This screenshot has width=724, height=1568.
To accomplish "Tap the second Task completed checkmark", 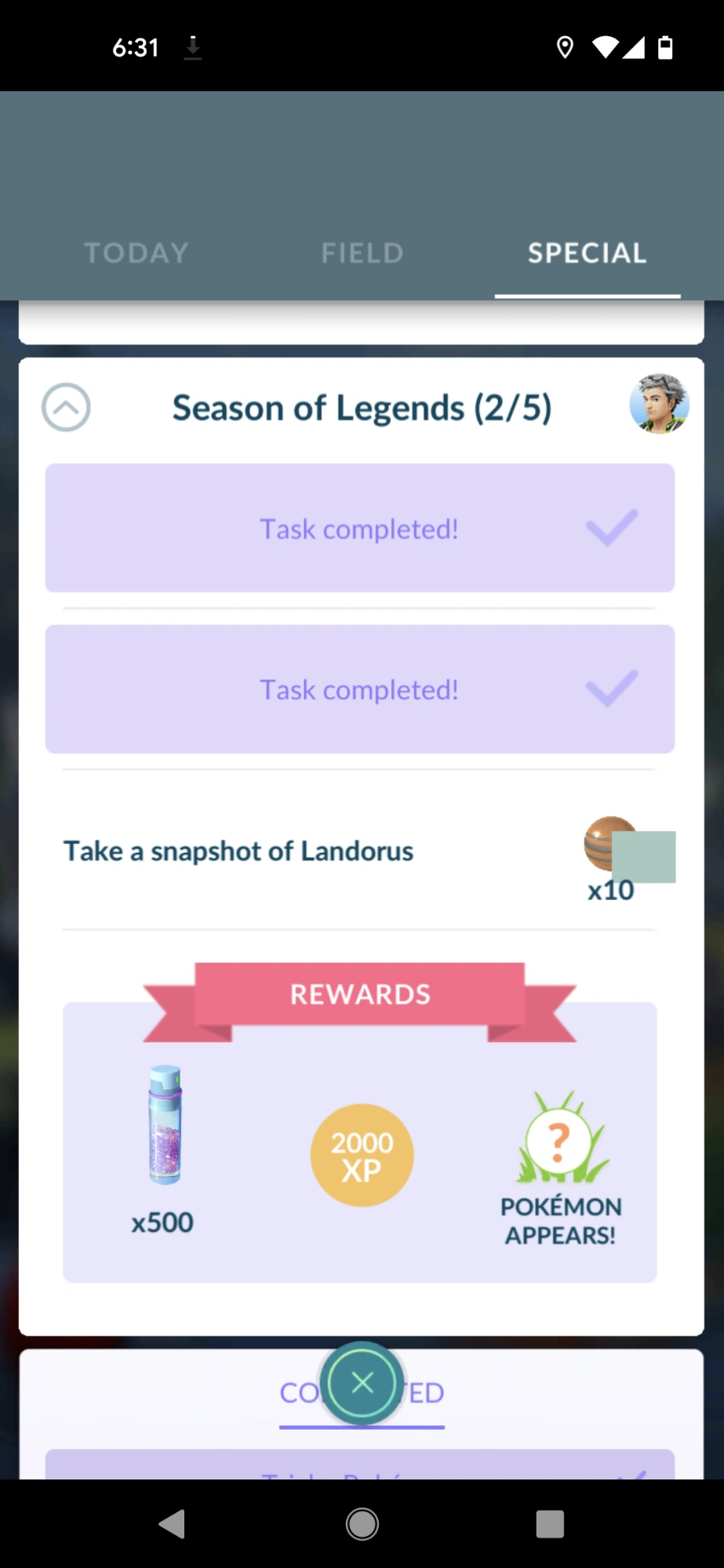I will coord(609,688).
